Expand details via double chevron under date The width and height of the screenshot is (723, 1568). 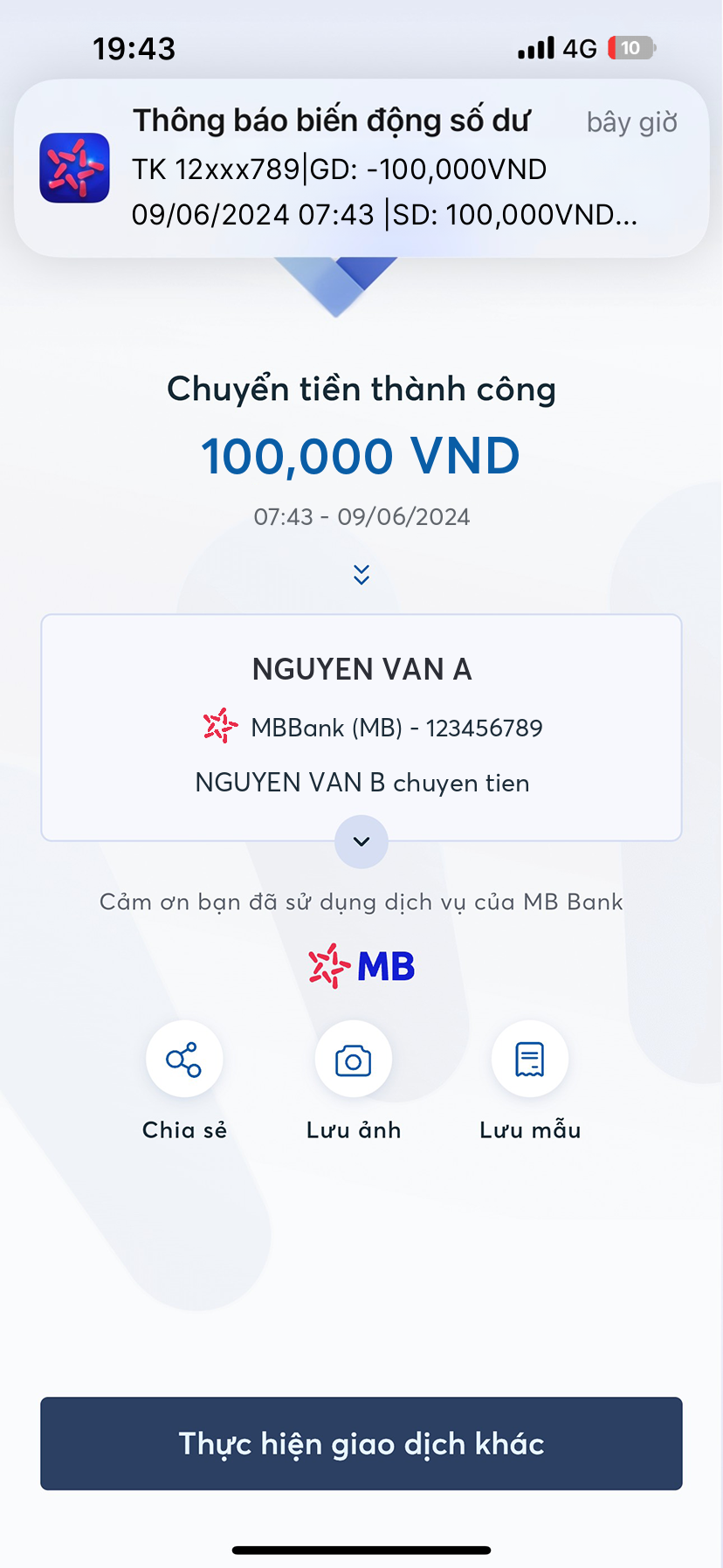pyautogui.click(x=361, y=574)
